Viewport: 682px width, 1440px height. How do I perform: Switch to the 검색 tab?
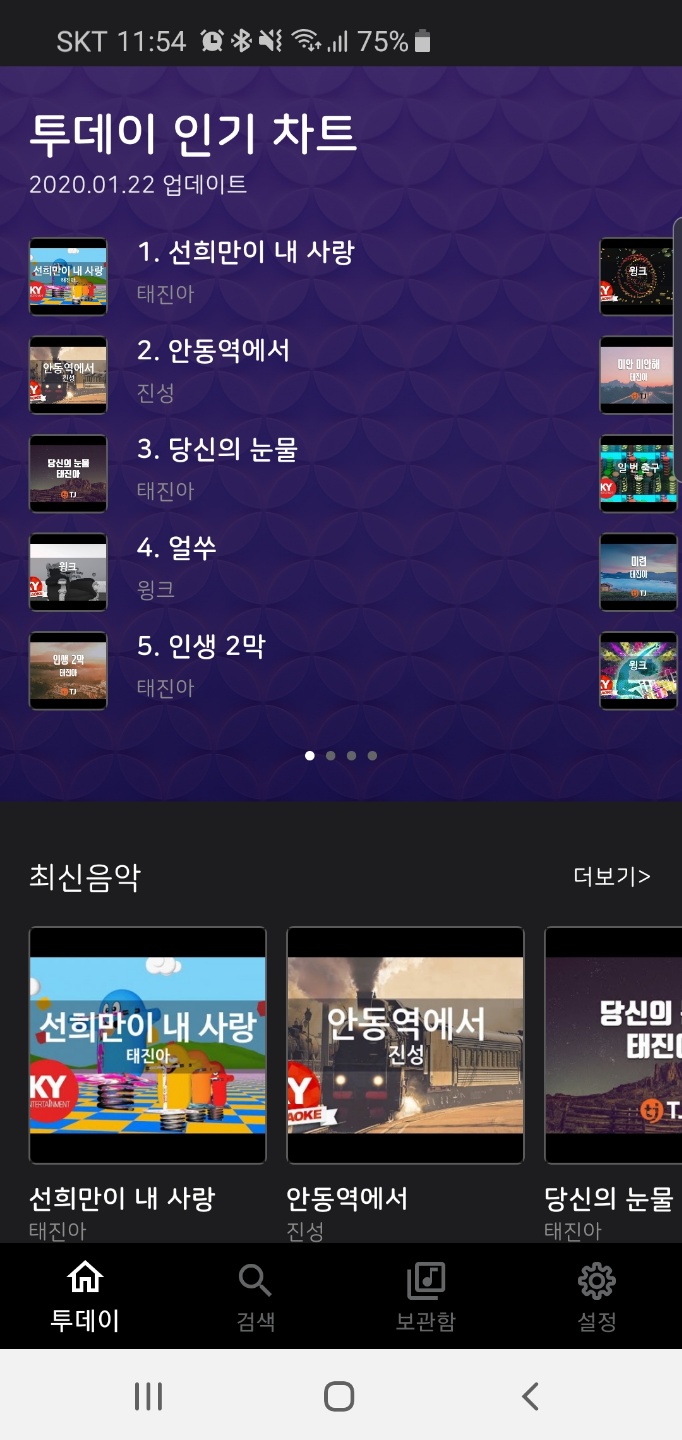(255, 1297)
